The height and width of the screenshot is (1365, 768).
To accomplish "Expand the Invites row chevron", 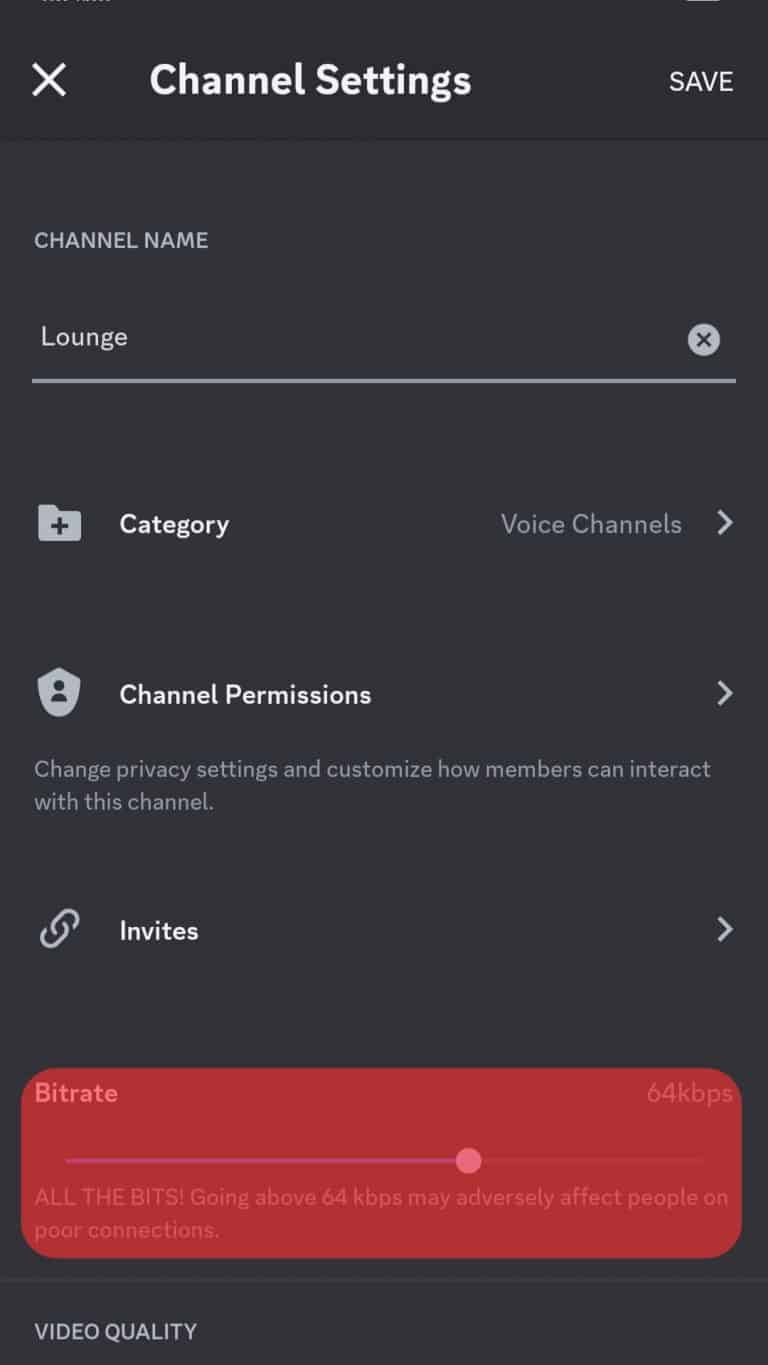I will tap(726, 929).
